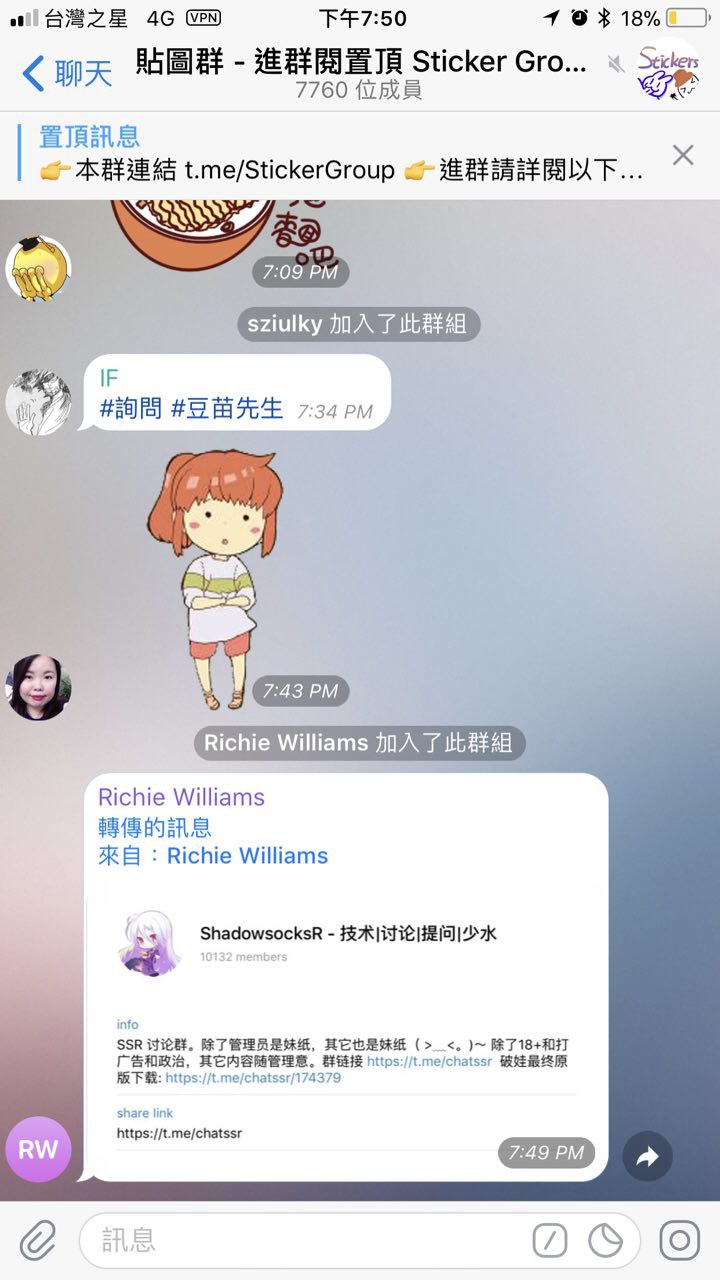Open the sticker panel icon

click(605, 1241)
